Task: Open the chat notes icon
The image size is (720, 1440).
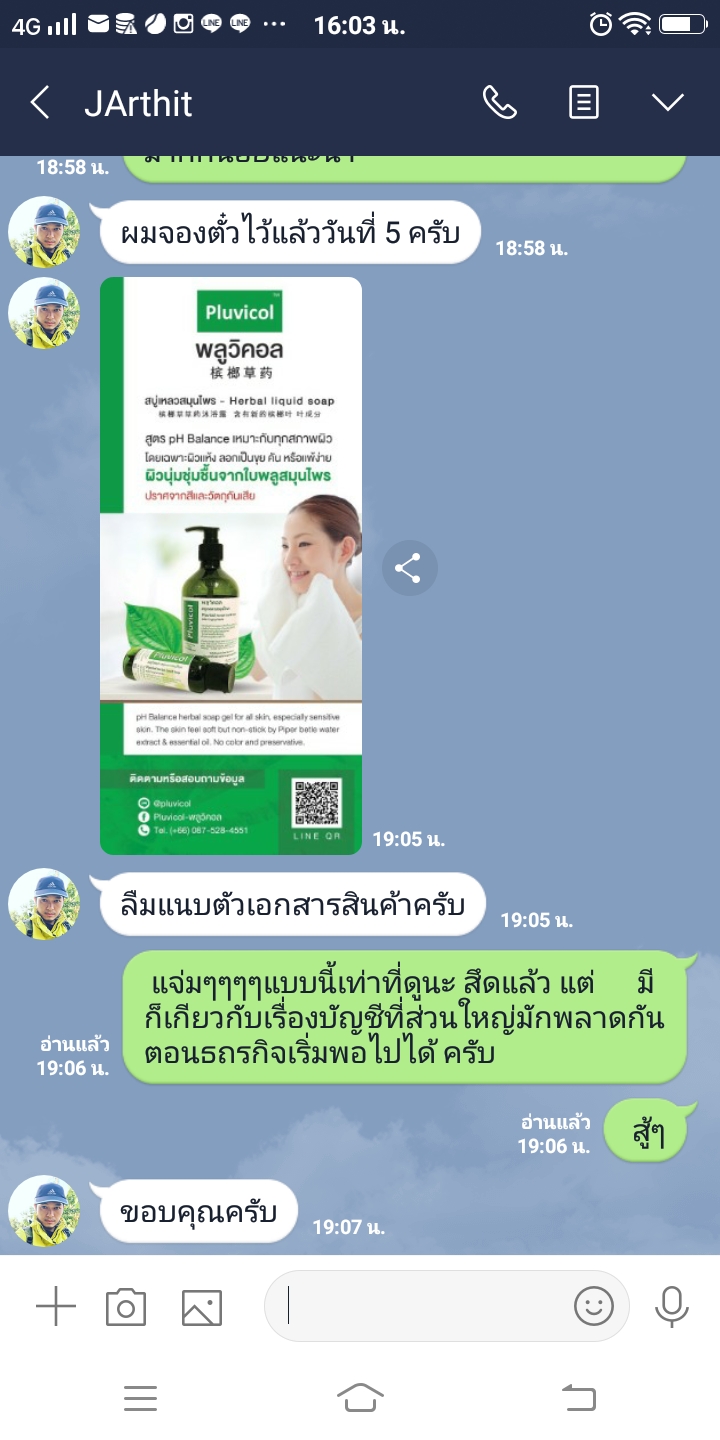Action: point(584,102)
